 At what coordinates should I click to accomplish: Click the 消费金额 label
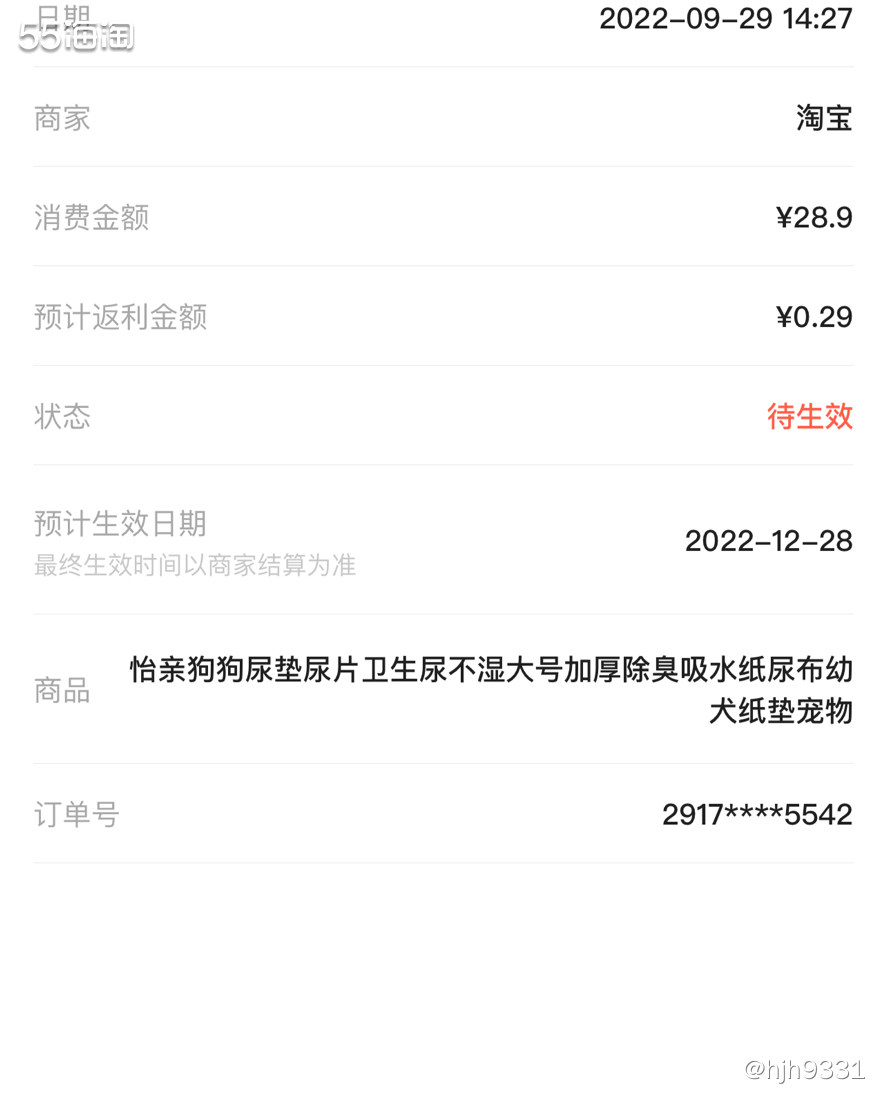pyautogui.click(x=91, y=217)
